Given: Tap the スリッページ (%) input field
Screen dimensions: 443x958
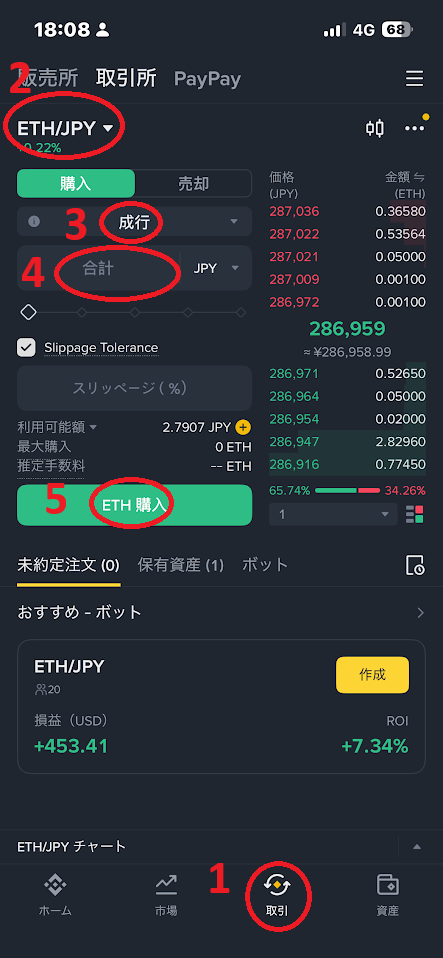Looking at the screenshot, I should [x=134, y=388].
